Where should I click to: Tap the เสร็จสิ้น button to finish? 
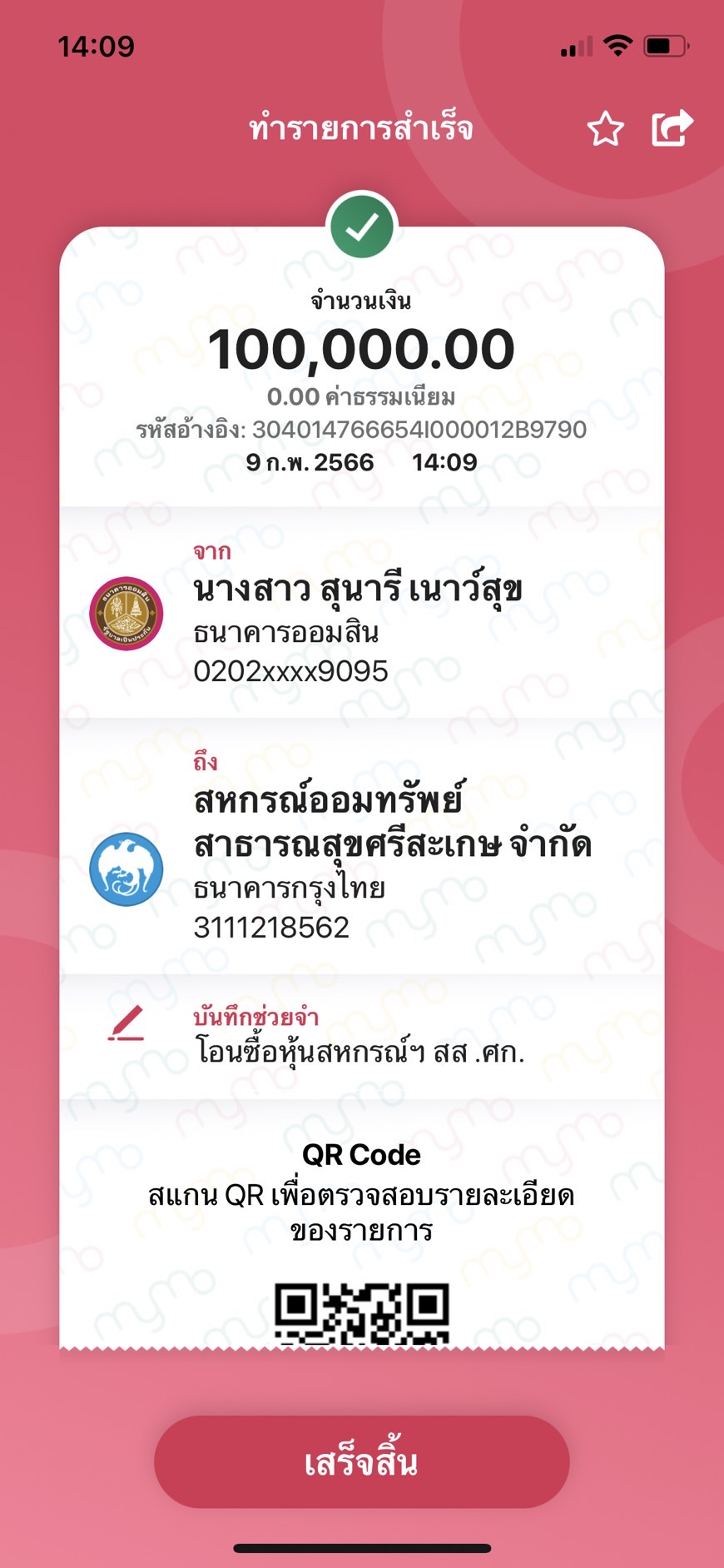coord(362,1461)
